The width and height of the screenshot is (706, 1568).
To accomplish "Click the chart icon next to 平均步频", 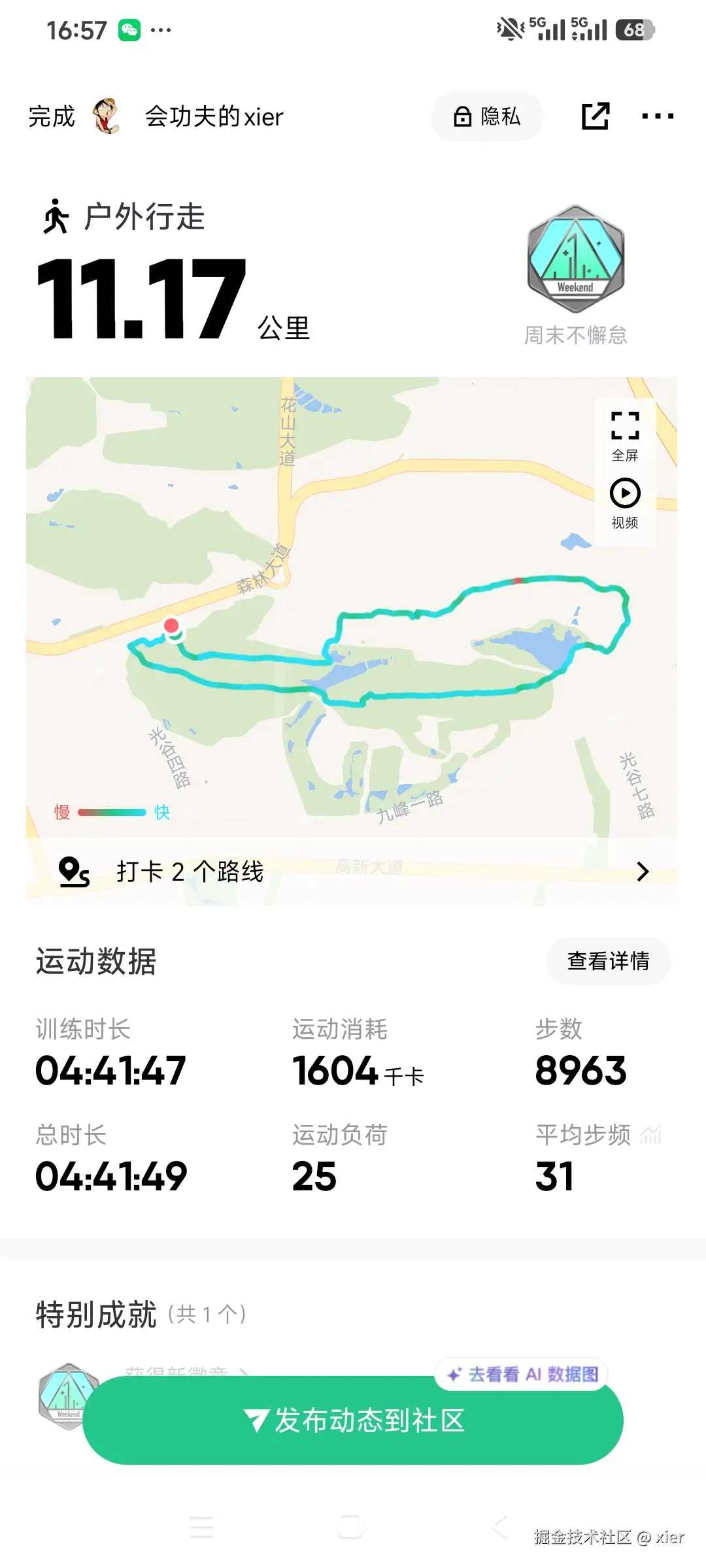I will [653, 1135].
